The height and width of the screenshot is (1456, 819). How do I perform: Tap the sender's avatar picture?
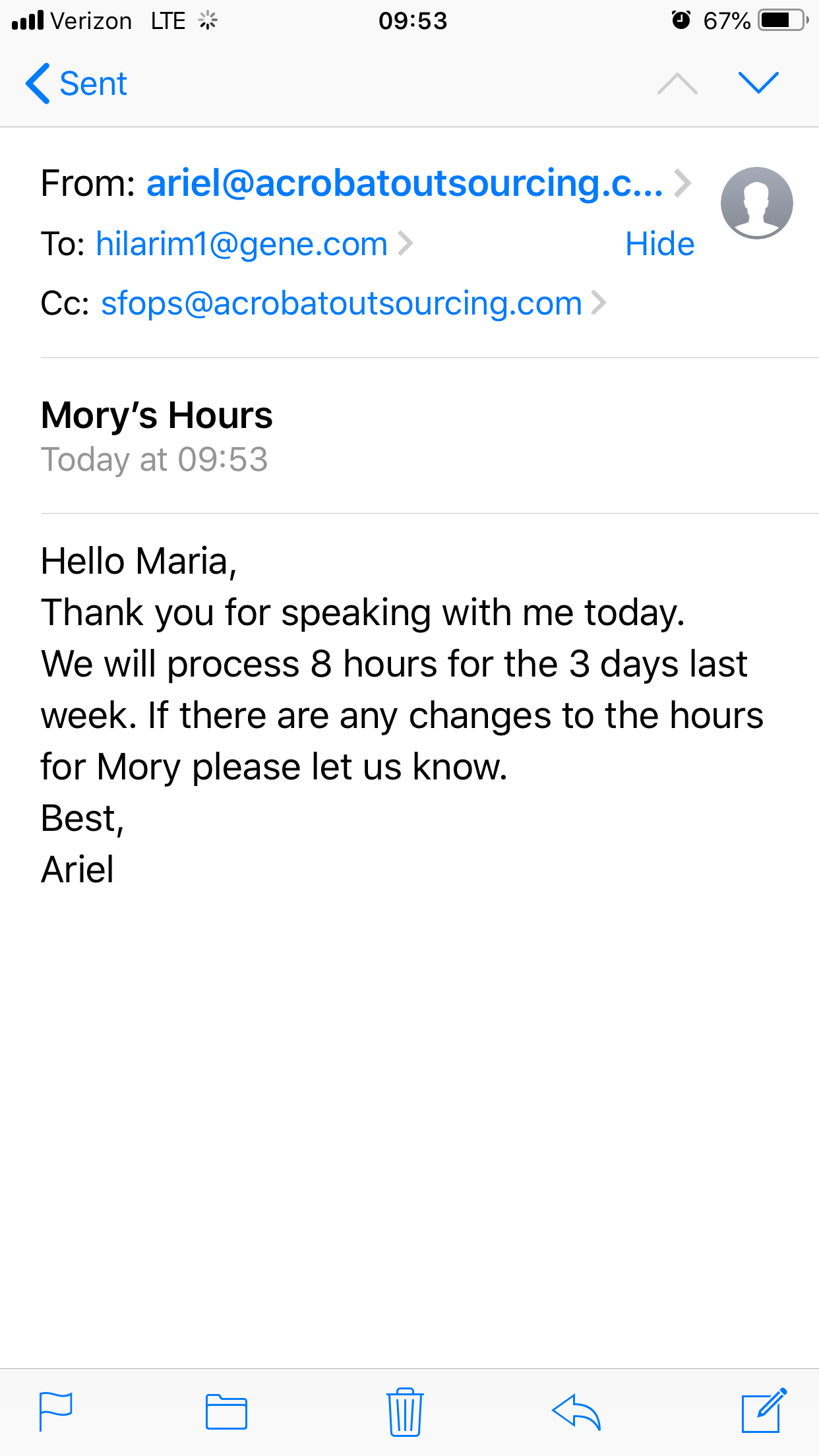click(x=756, y=202)
